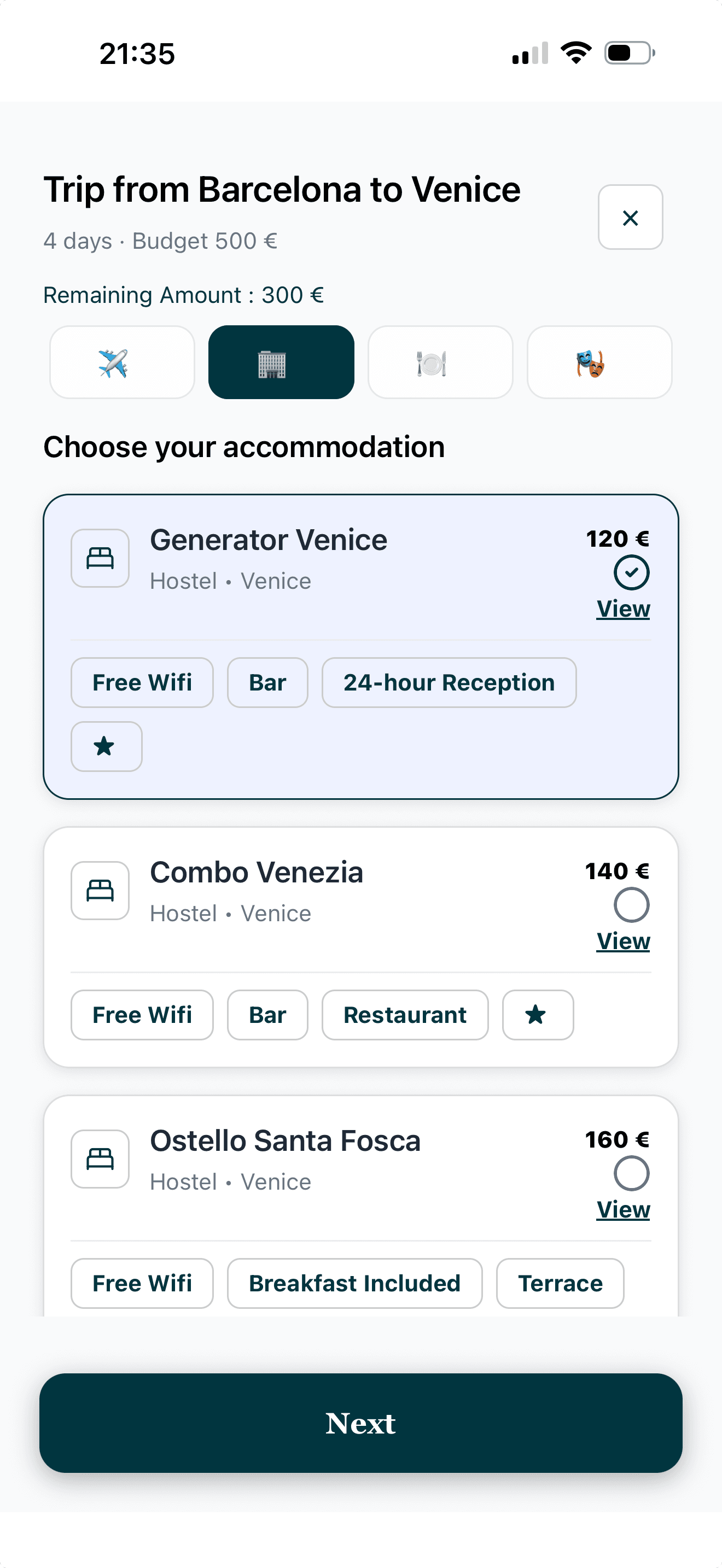Open the accommodation hotel building tab
The image size is (722, 1568).
(281, 362)
